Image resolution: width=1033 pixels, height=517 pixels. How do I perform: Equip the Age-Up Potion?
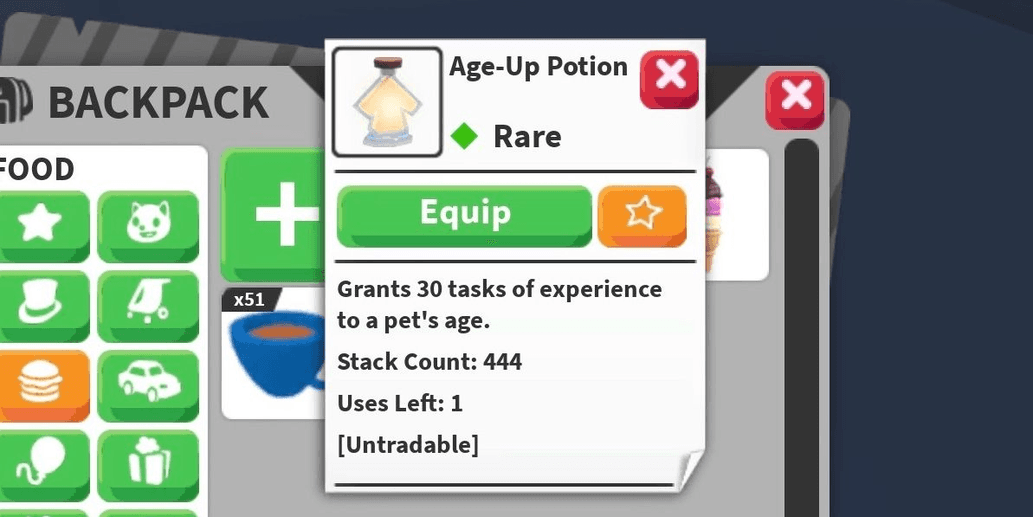pyautogui.click(x=465, y=215)
